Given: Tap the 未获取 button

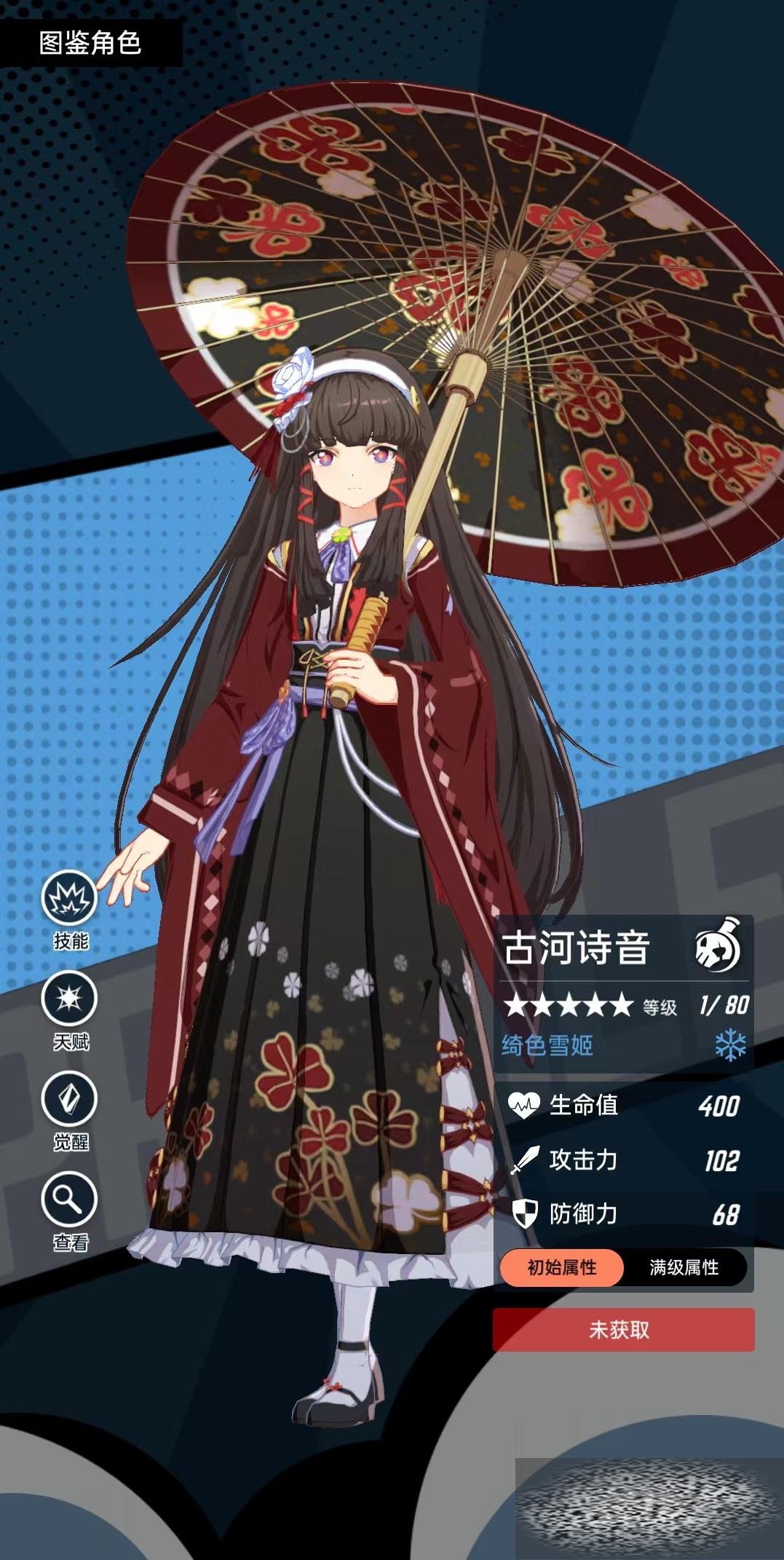Looking at the screenshot, I should (x=623, y=1330).
